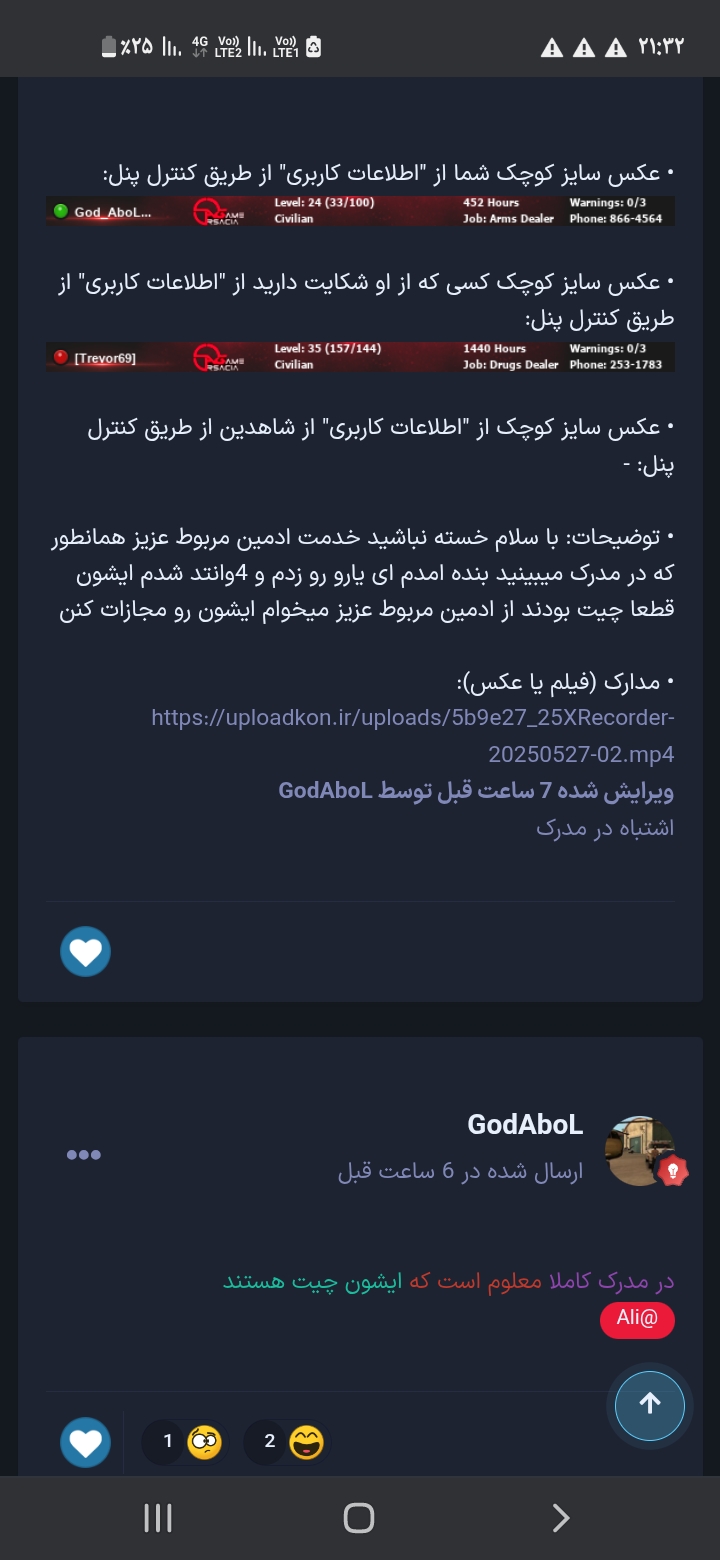Go to the system home screen
Viewport: 720px width, 1560px height.
[x=359, y=1518]
